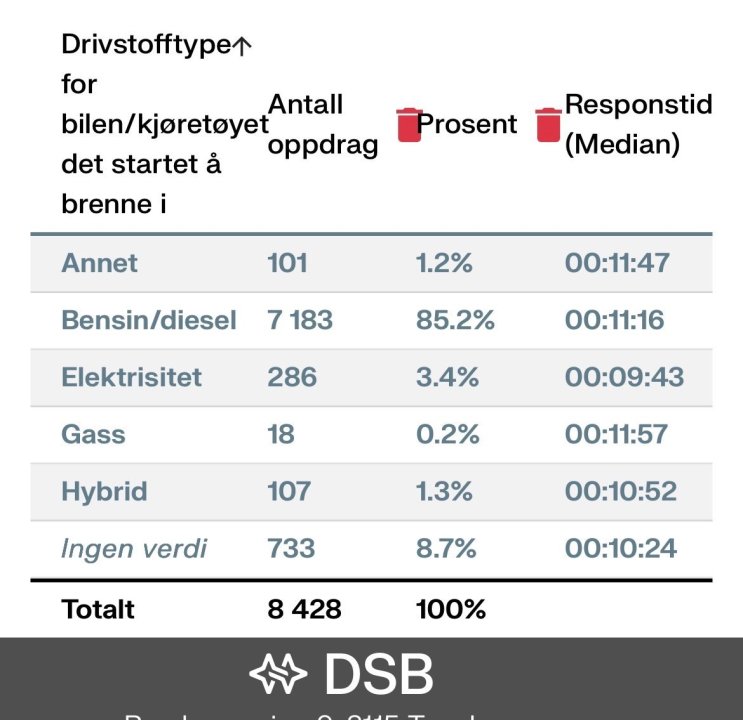Remove the Antall oppdrag column with trash icon

(409, 125)
